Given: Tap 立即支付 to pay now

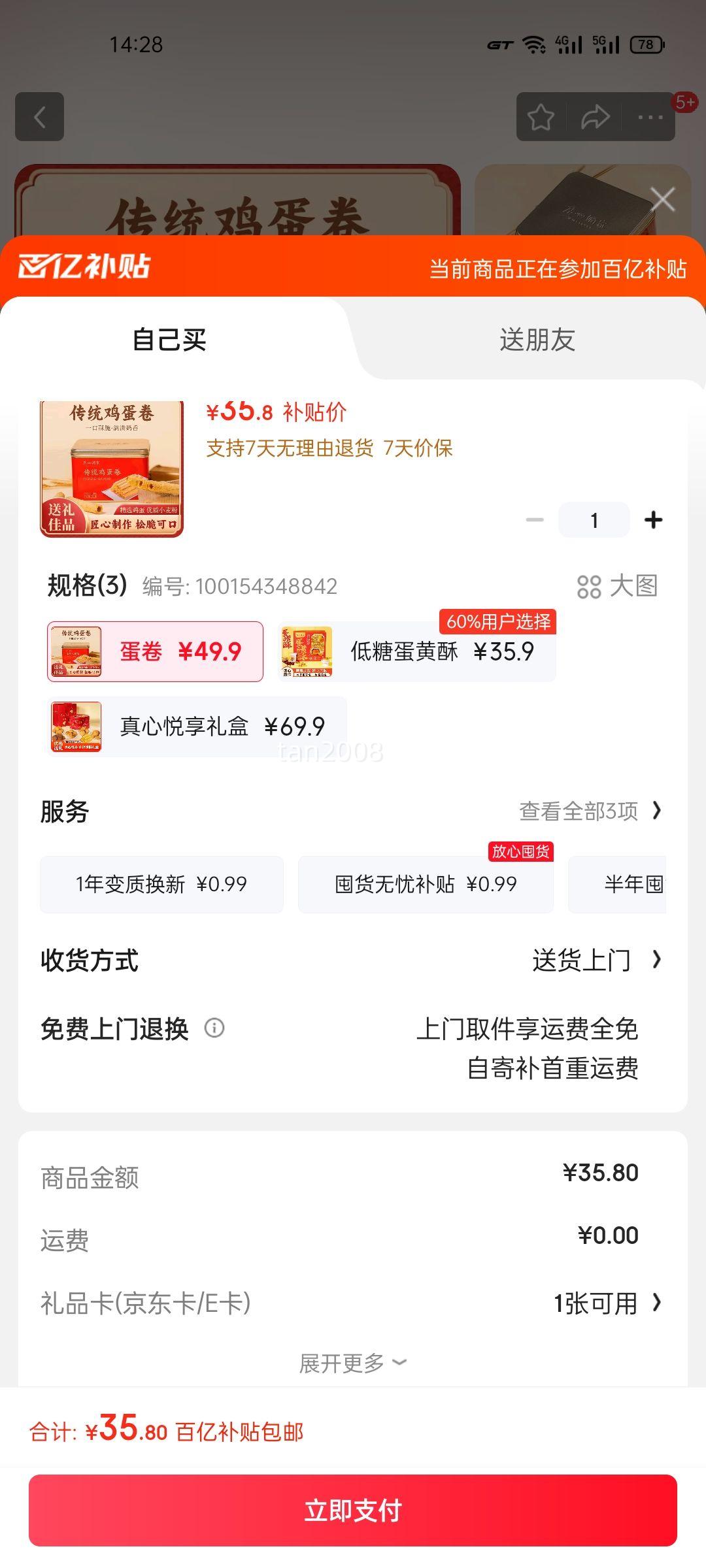Looking at the screenshot, I should [x=353, y=1509].
